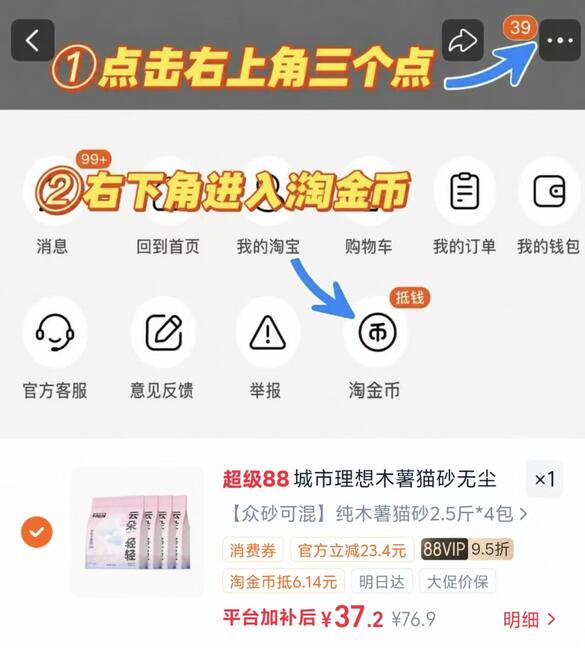Screen dimensions: 585x648
Task: Open the three-dot overflow menu
Action: pyautogui.click(x=560, y=40)
